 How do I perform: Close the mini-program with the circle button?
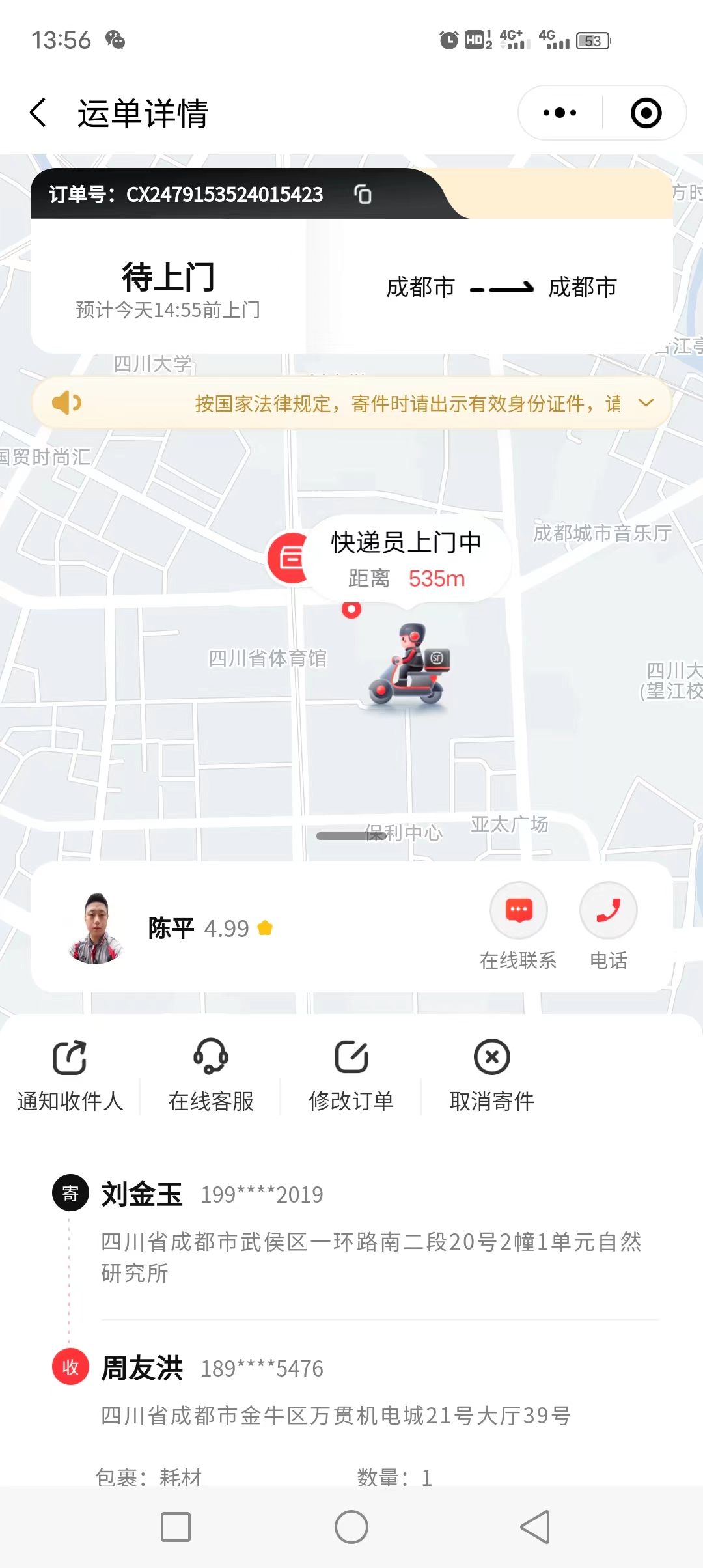click(646, 113)
